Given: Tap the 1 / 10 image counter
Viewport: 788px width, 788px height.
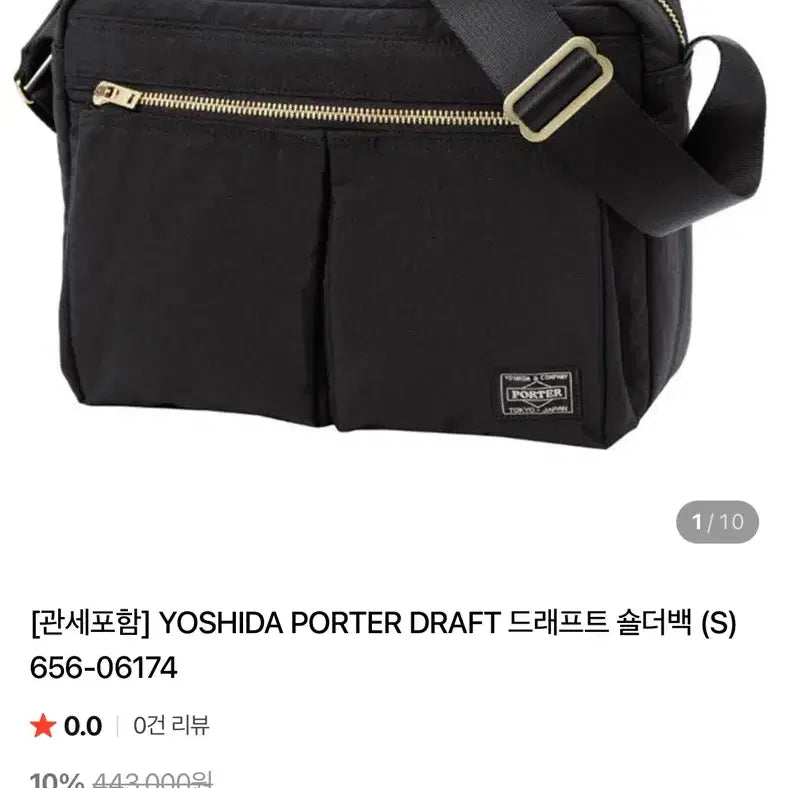Looking at the screenshot, I should [717, 521].
